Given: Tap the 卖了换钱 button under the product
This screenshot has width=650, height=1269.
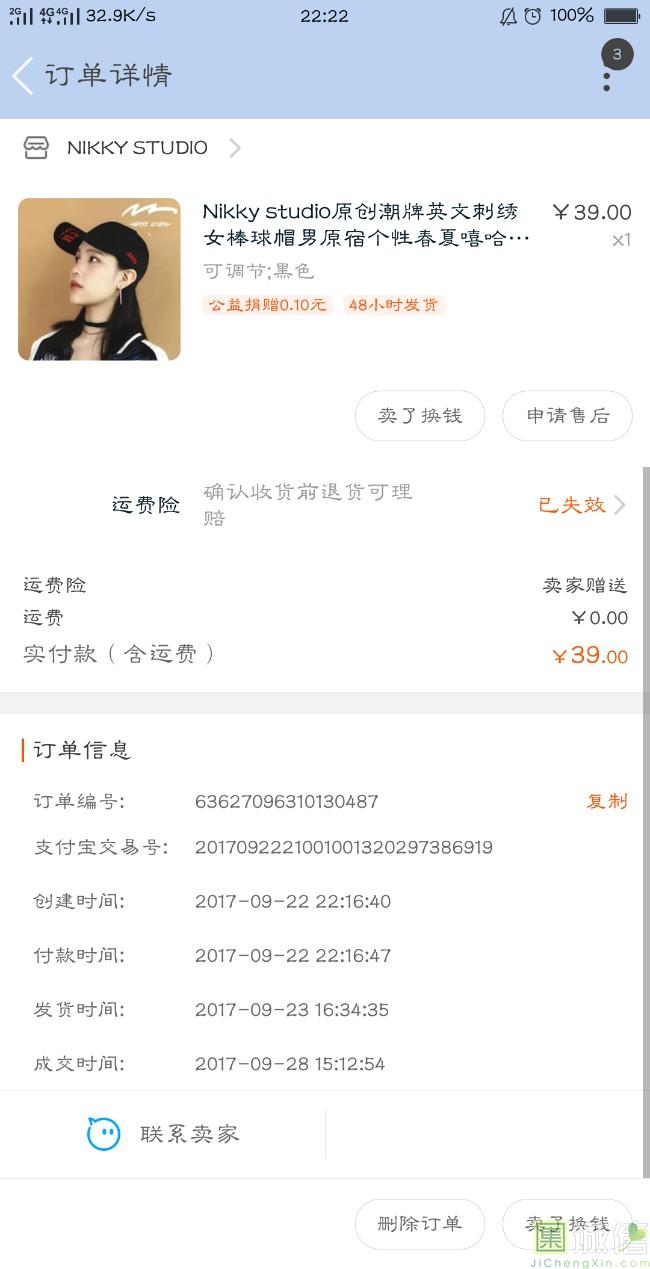Looking at the screenshot, I should pos(419,416).
